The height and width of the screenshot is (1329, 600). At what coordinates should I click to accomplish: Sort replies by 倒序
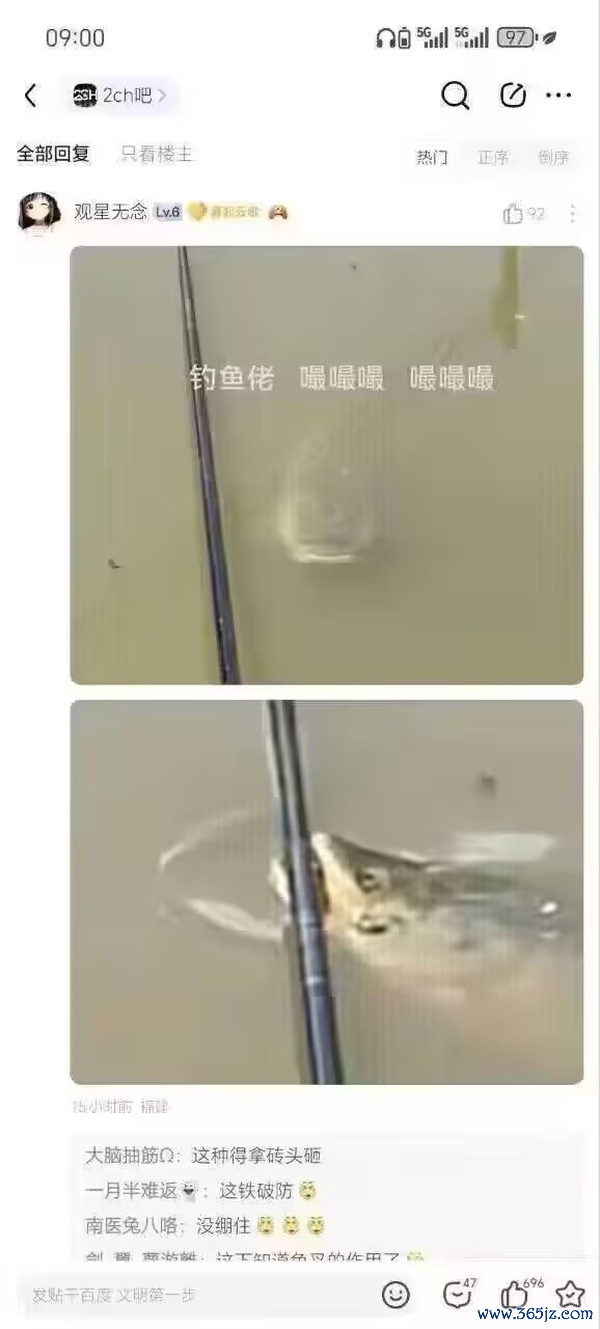click(x=553, y=157)
